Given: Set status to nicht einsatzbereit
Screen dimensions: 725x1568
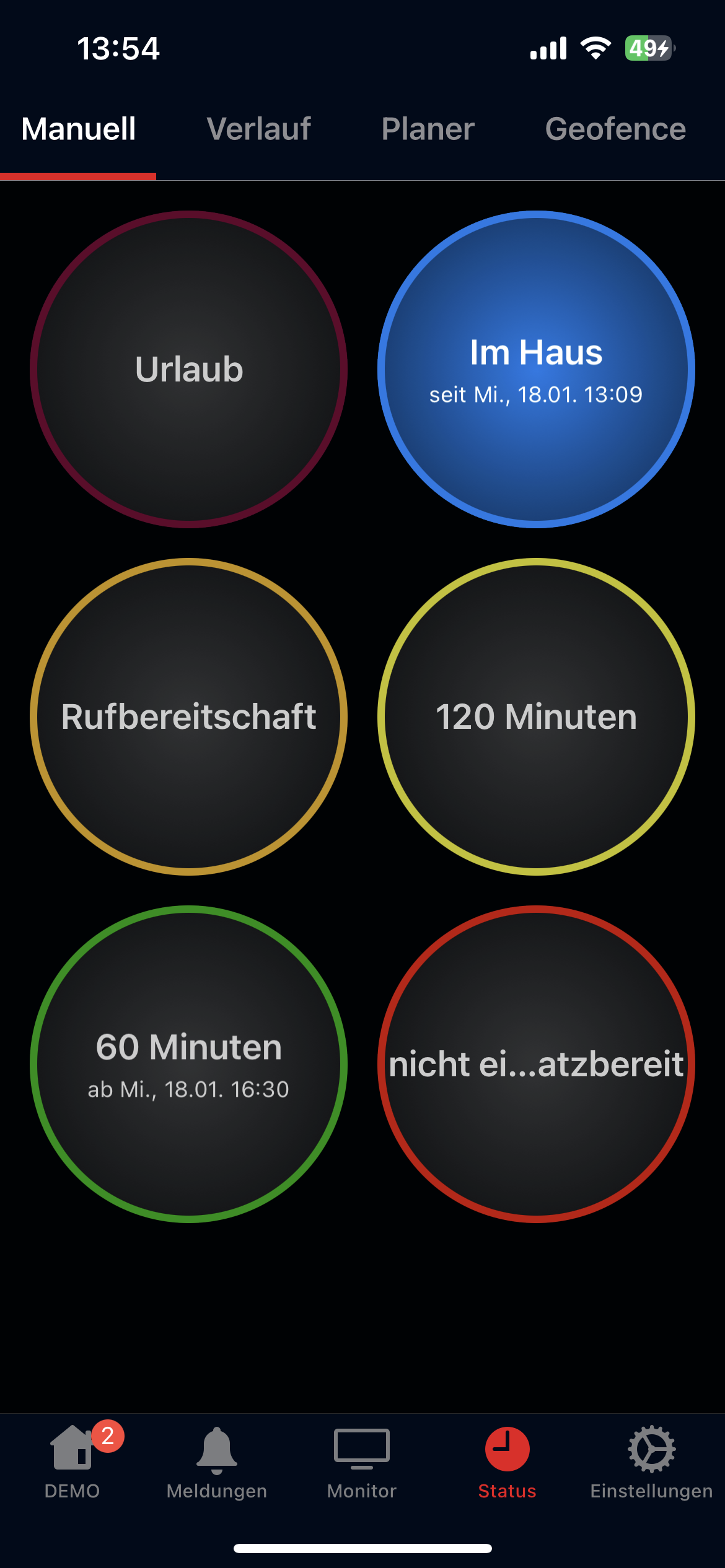Looking at the screenshot, I should click(536, 1064).
